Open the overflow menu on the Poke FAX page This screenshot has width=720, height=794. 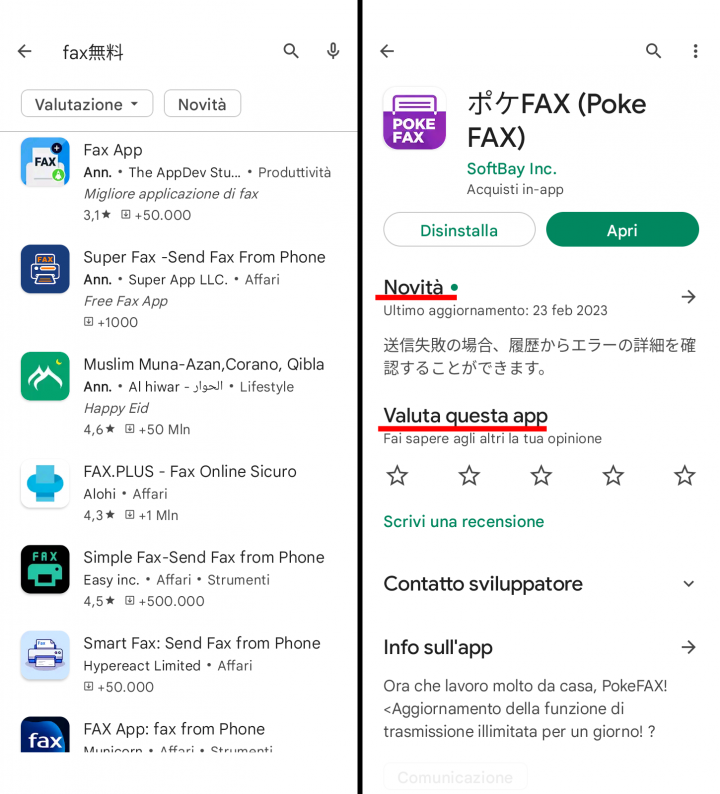click(695, 51)
